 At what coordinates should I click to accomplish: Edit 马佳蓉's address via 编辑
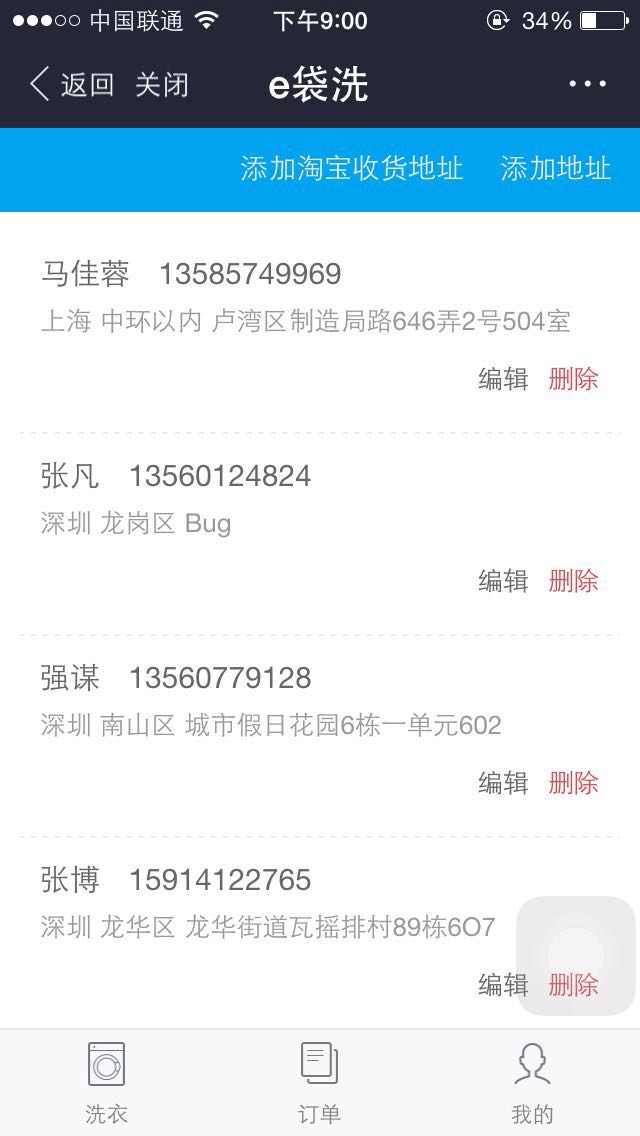[503, 379]
